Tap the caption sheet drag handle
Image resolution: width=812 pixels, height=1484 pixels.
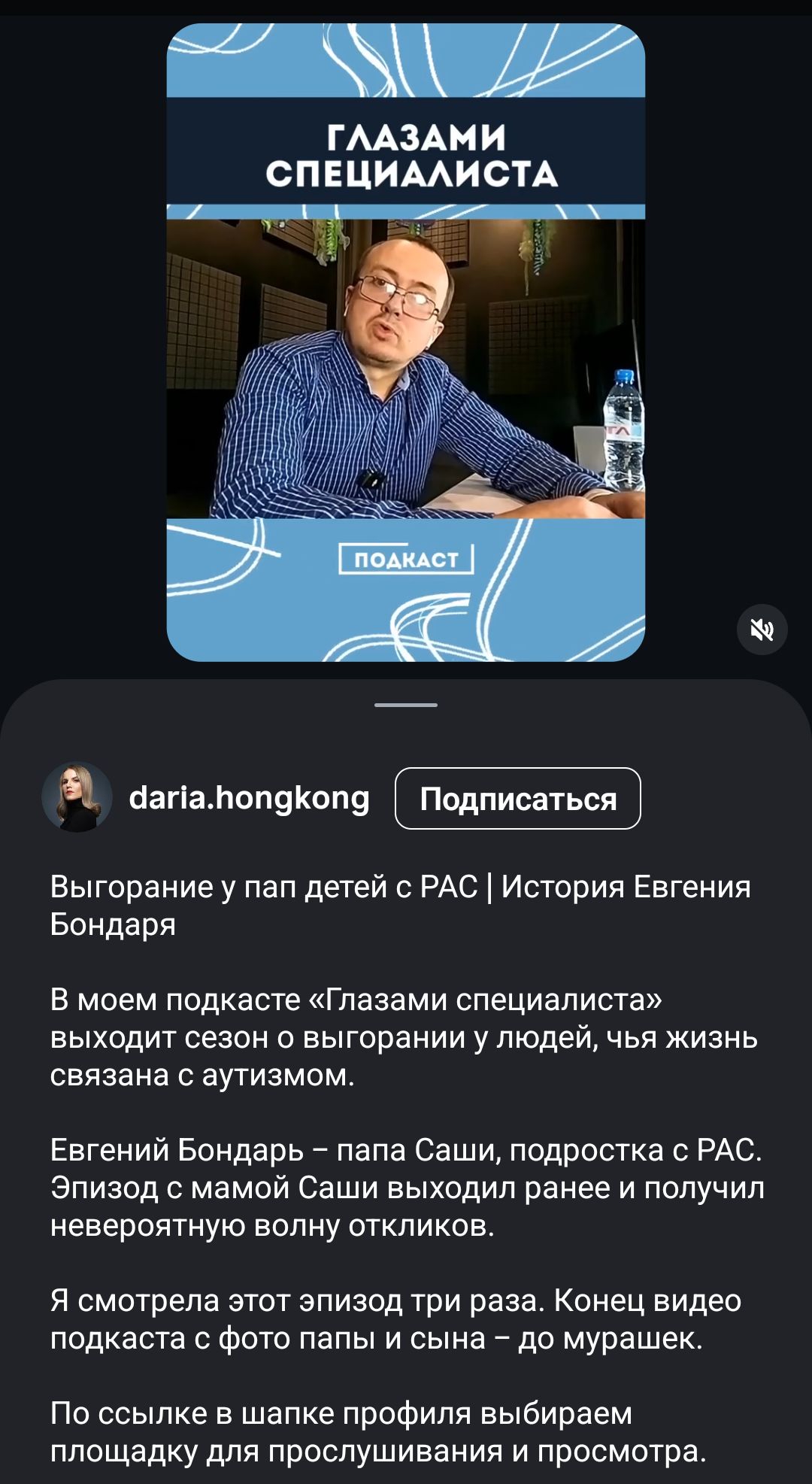(405, 705)
